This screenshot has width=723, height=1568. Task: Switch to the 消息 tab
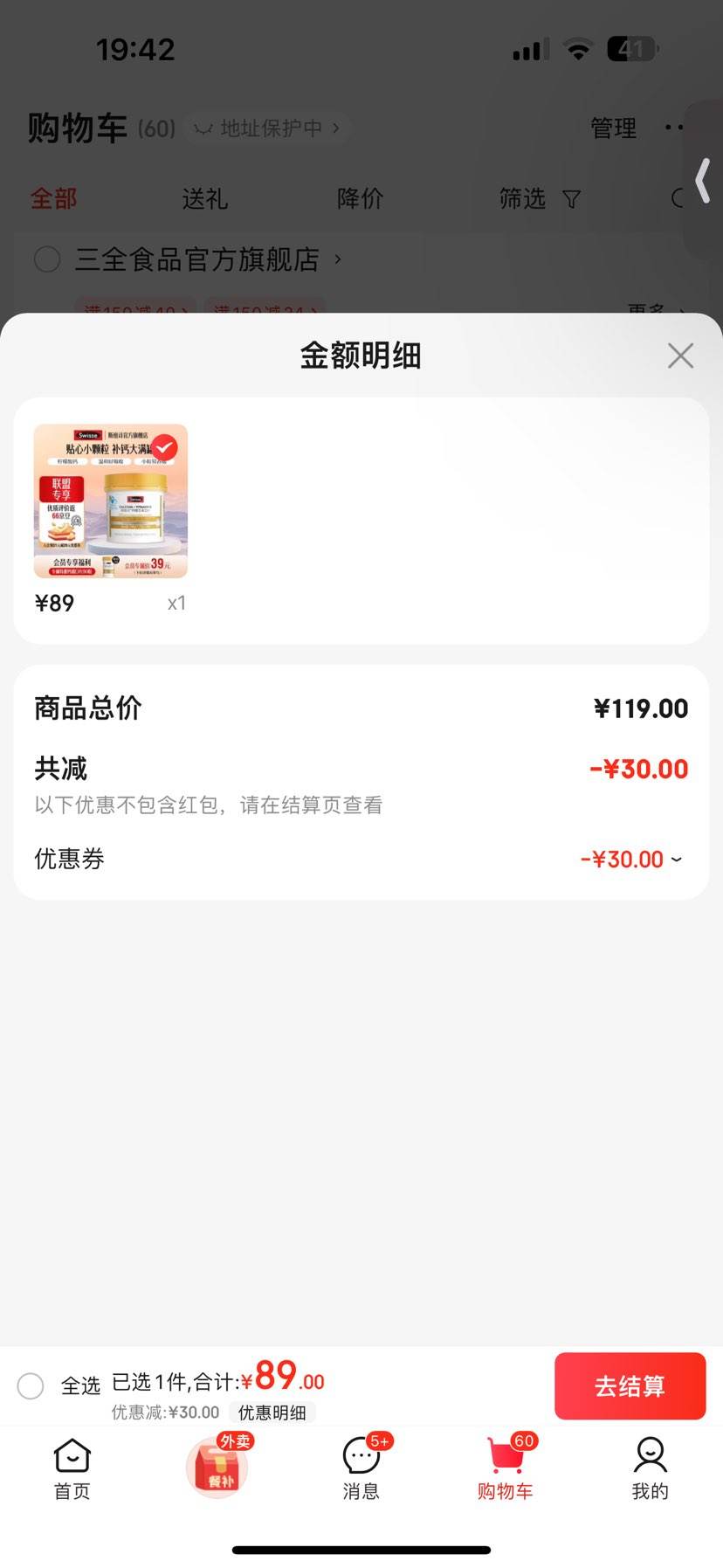pyautogui.click(x=361, y=1469)
